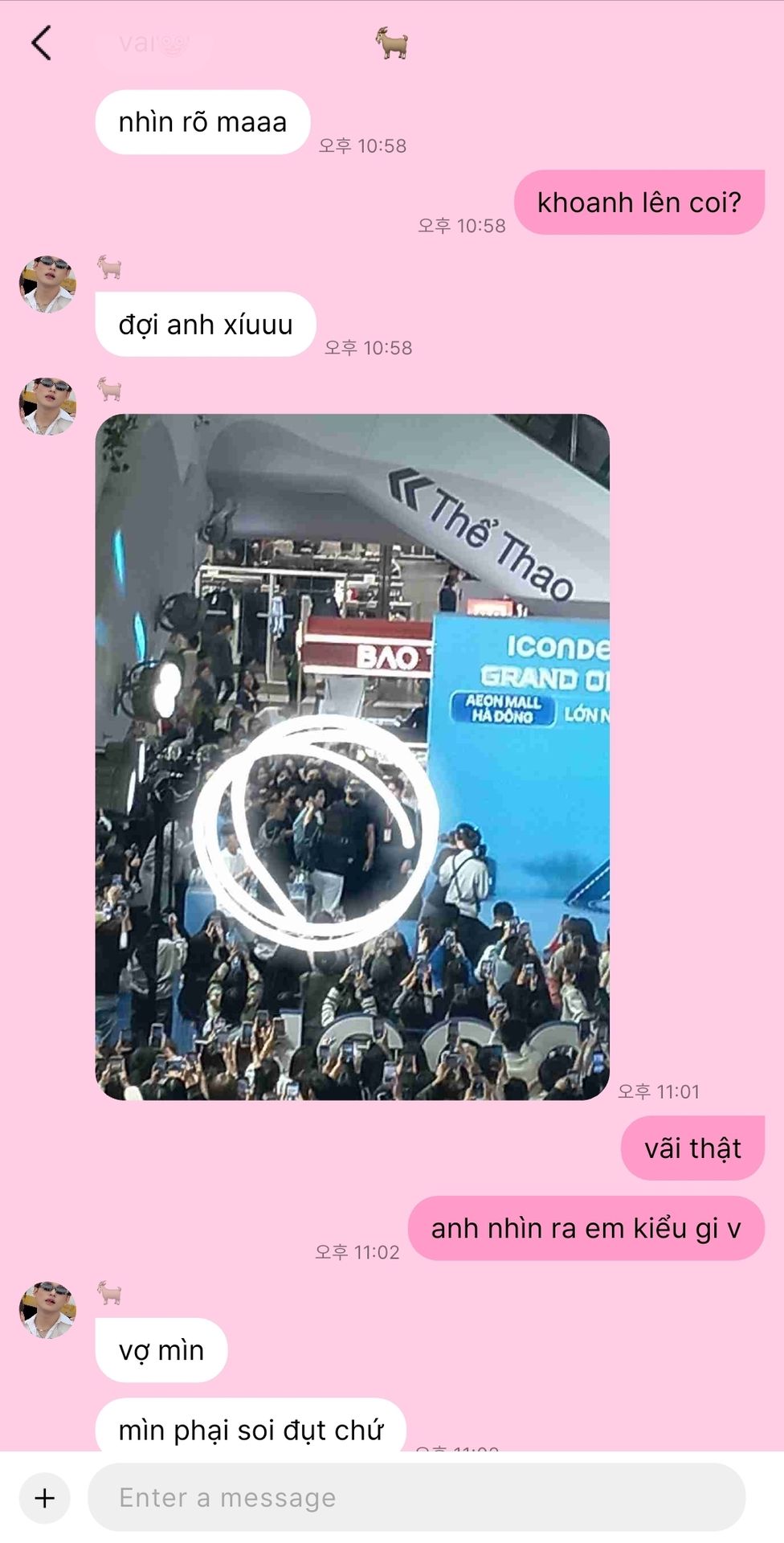The height and width of the screenshot is (1543, 784).
Task: Tap the Enter a message field
Action: 416,1497
